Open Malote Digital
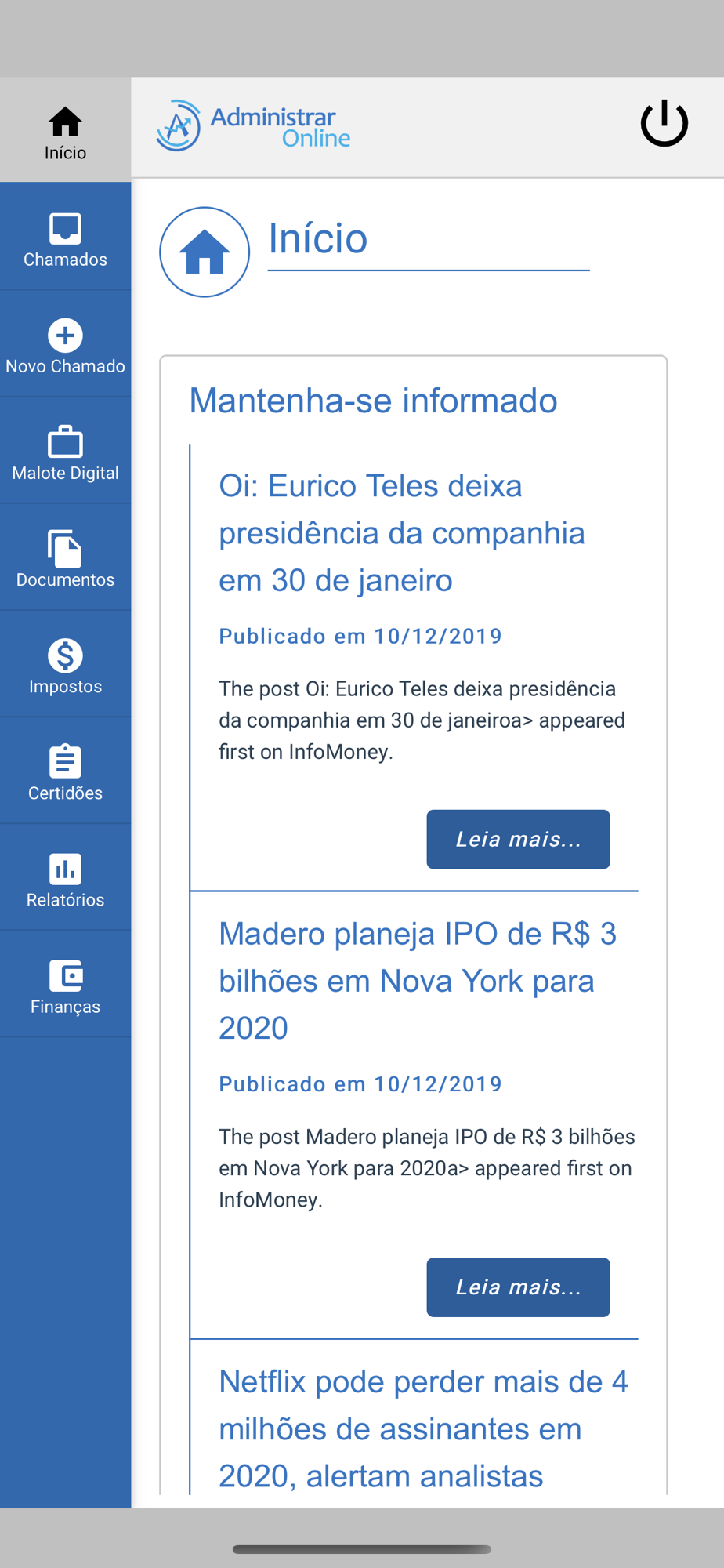 click(65, 450)
